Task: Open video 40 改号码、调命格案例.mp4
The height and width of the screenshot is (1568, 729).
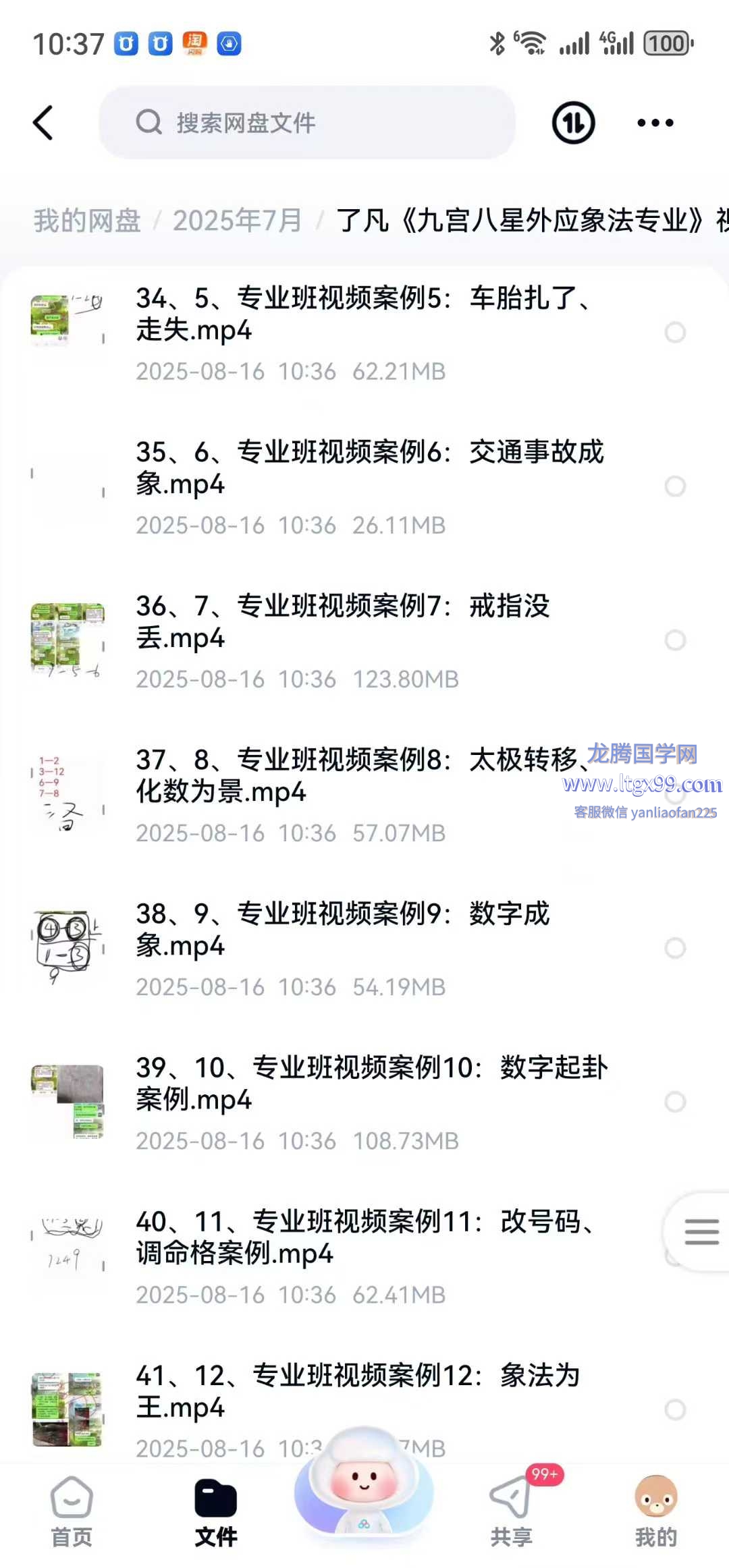Action: 364,1237
